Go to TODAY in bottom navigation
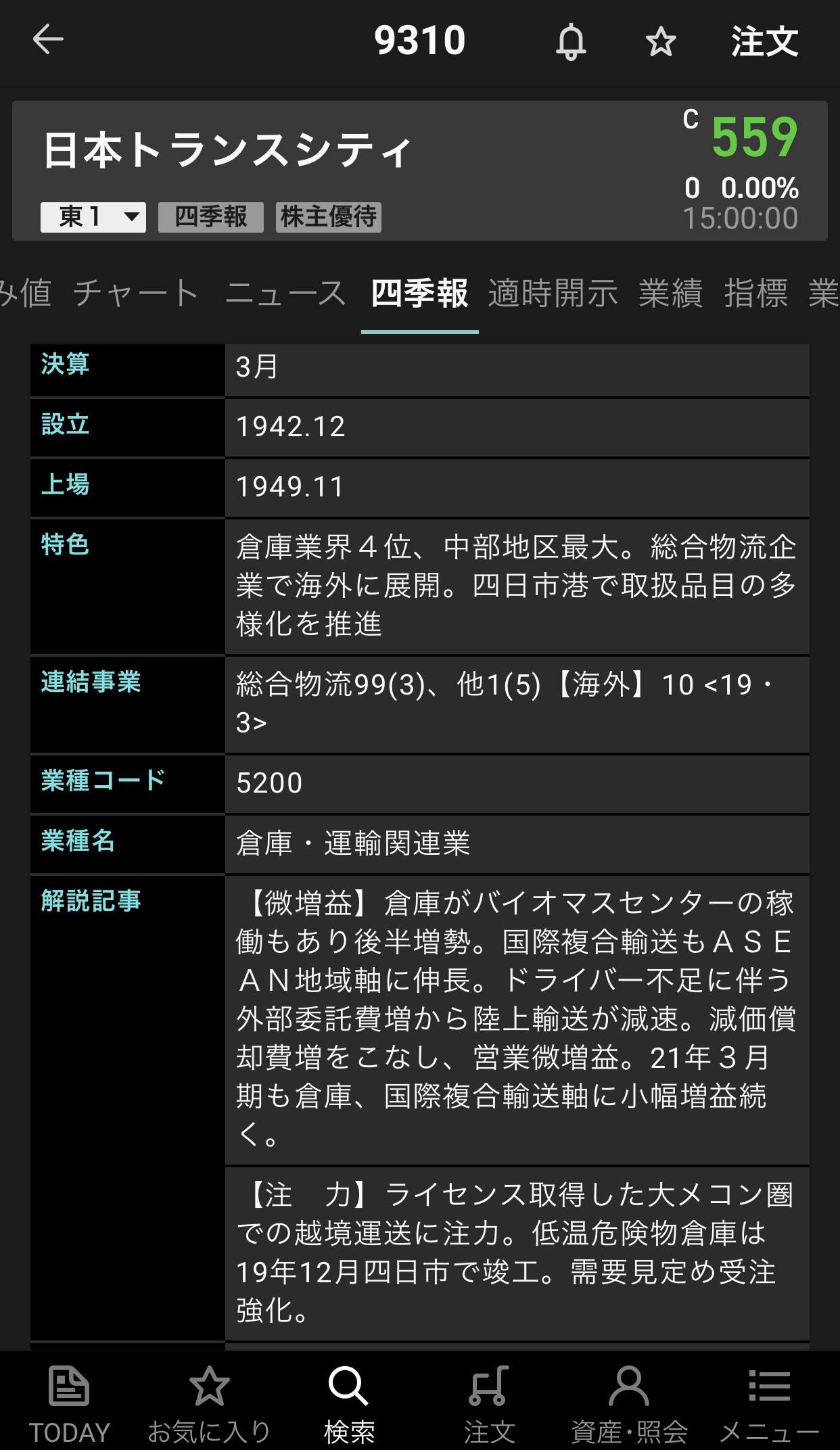 [x=69, y=1404]
